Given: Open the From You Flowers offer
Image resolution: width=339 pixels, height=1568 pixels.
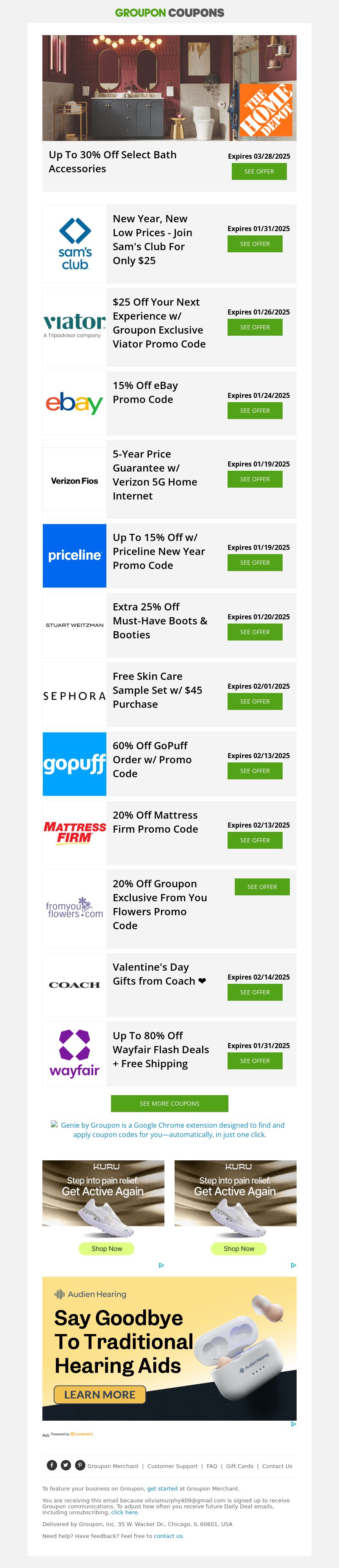Looking at the screenshot, I should pos(261,887).
